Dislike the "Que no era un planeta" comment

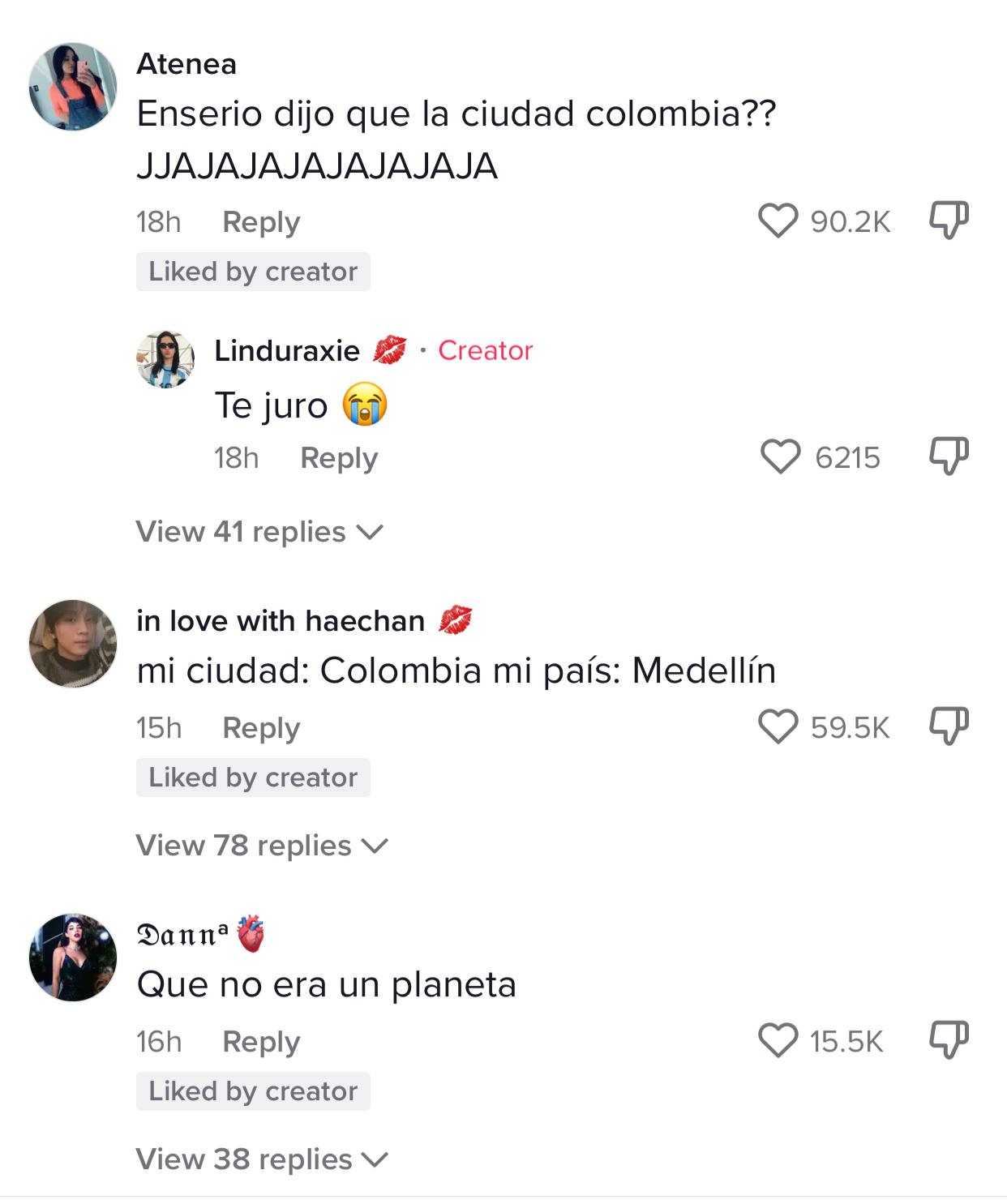tap(948, 1040)
